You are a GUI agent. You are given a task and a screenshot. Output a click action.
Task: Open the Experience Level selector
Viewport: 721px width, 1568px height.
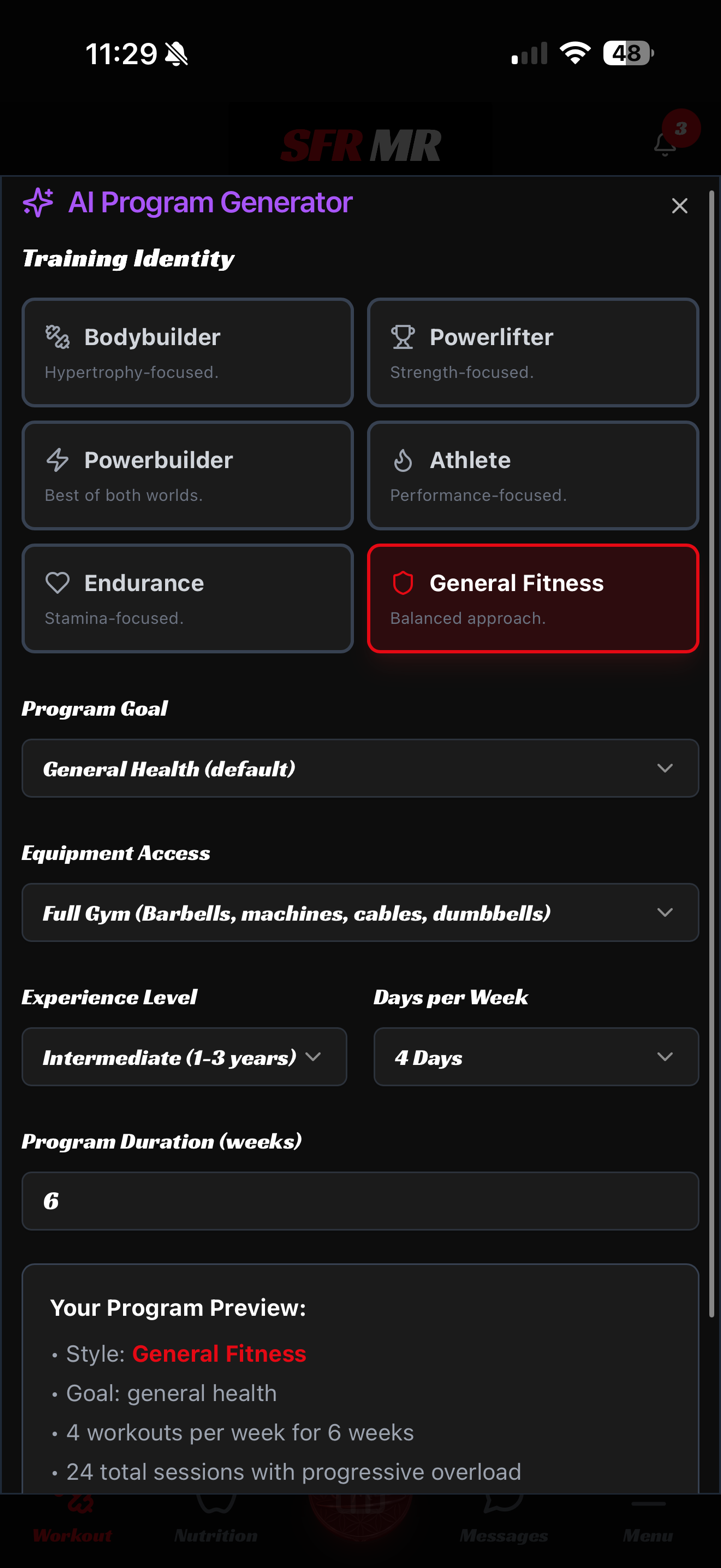(x=184, y=1056)
